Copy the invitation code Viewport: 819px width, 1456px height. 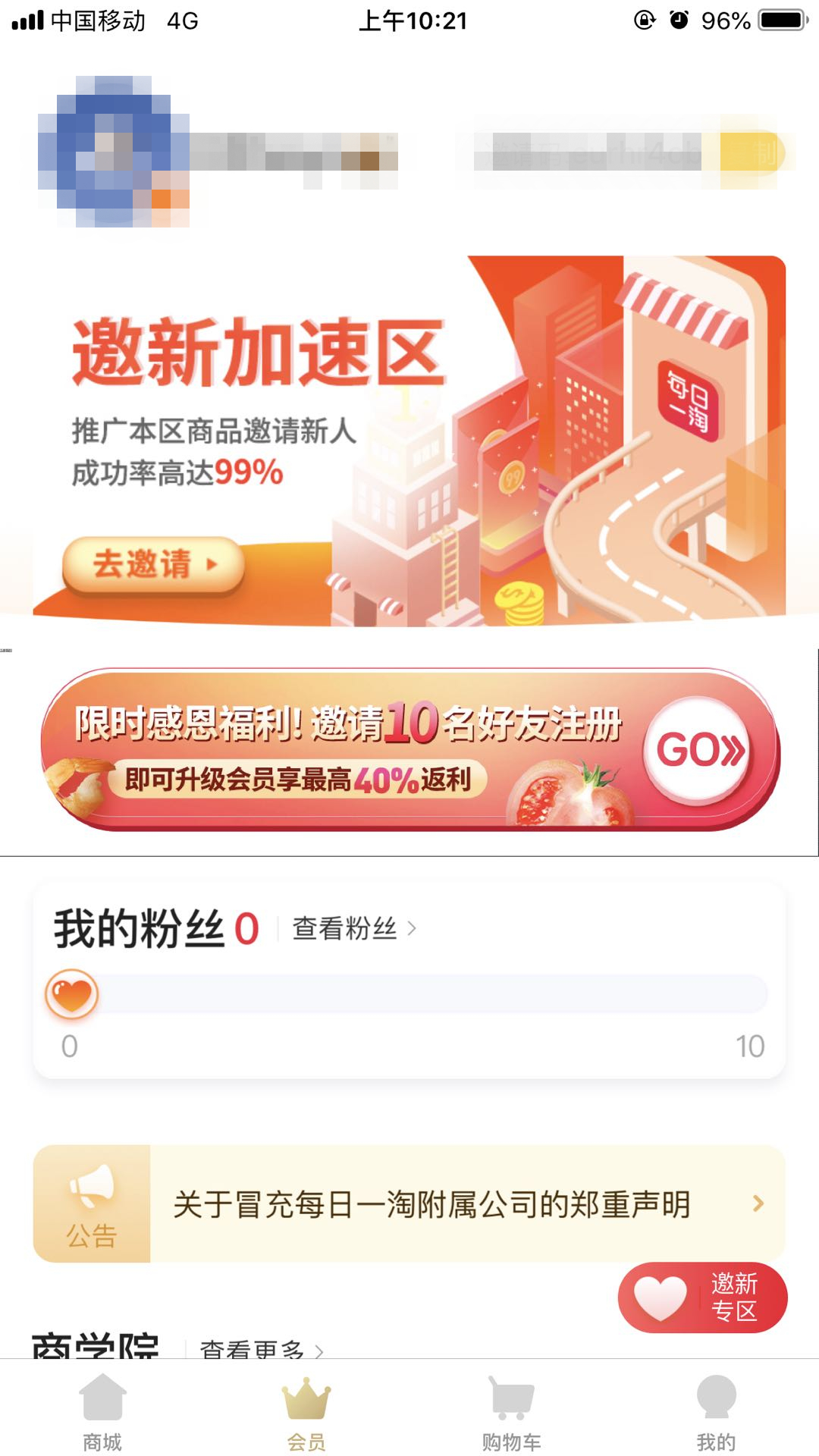(749, 154)
